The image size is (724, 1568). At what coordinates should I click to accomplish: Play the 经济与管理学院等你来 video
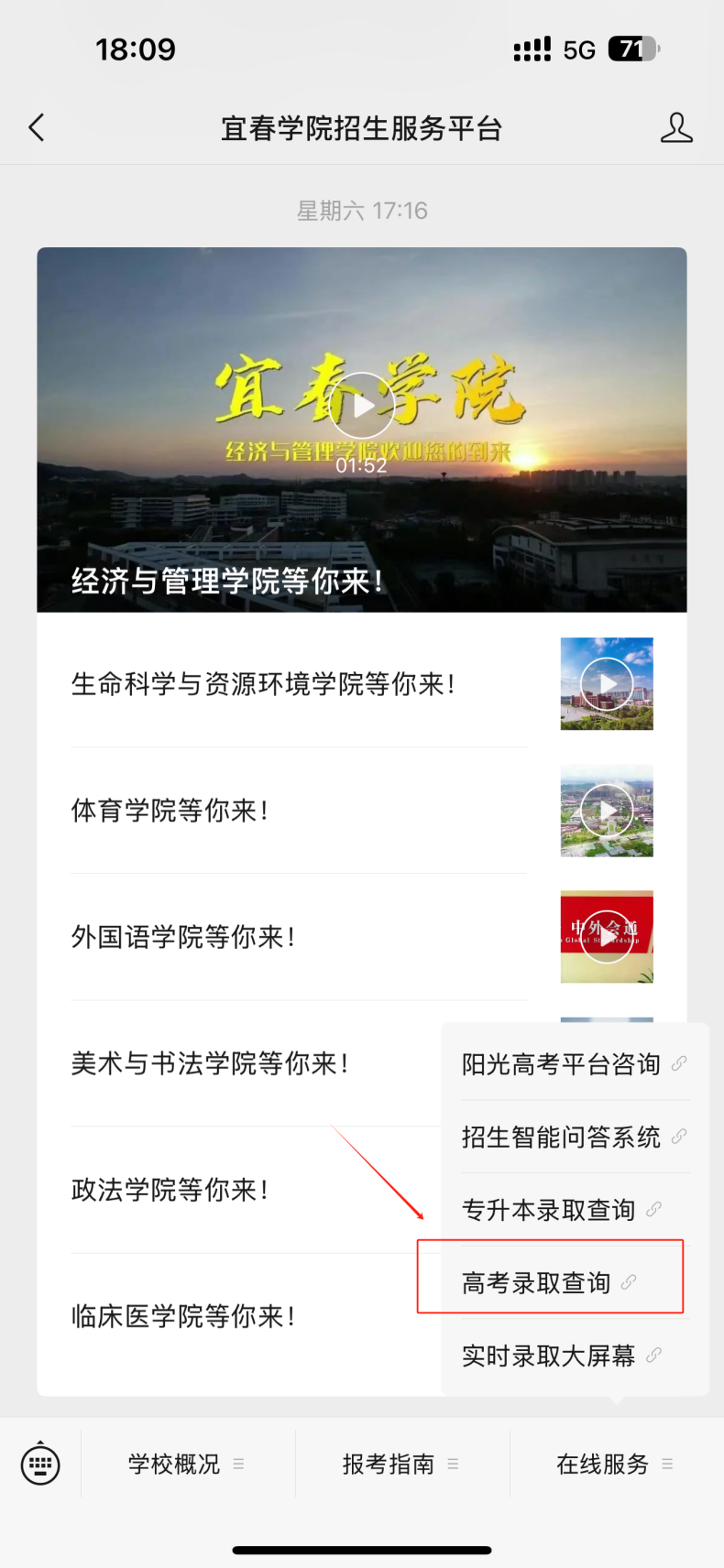point(362,405)
